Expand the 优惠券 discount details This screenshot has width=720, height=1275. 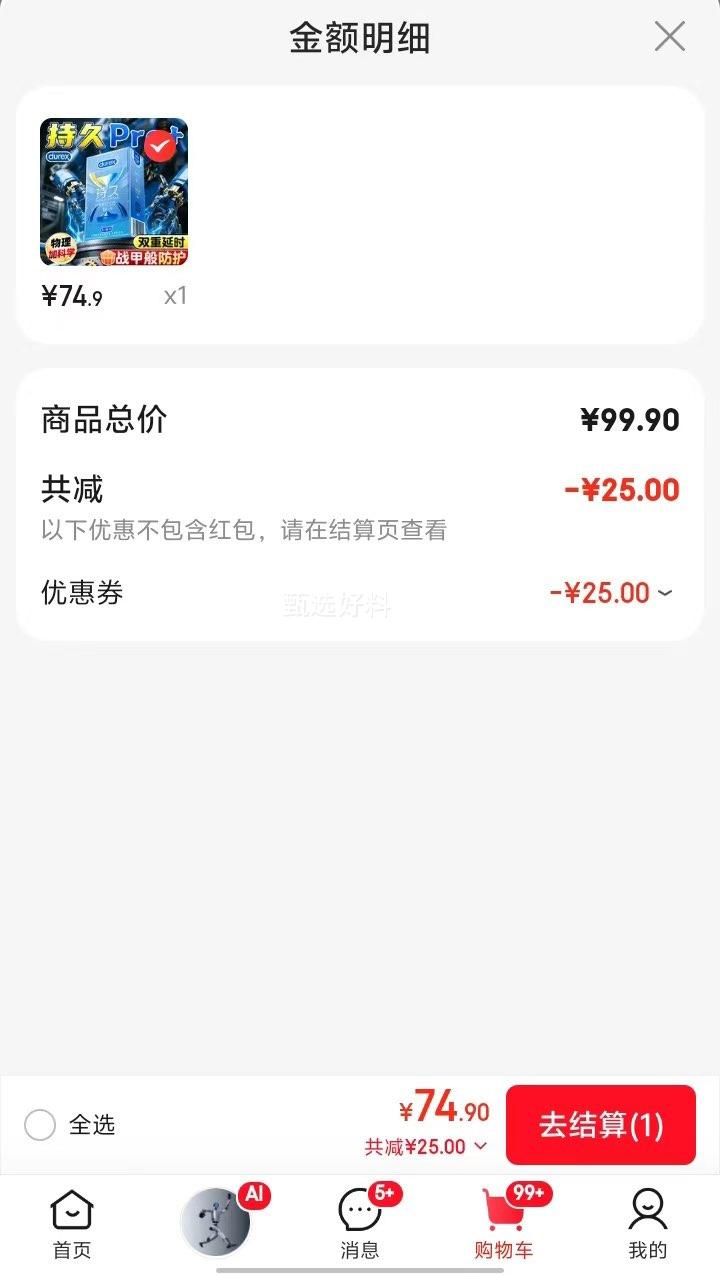click(x=664, y=593)
